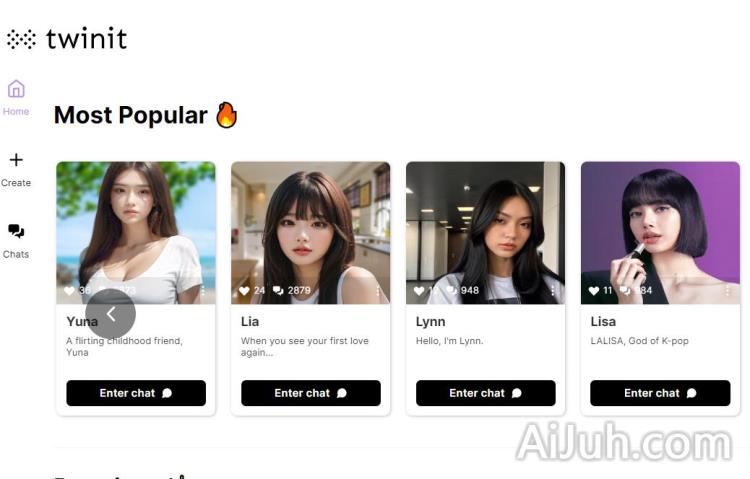This screenshot has width=750, height=479.
Task: Enter chat with Yuna
Action: [136, 393]
